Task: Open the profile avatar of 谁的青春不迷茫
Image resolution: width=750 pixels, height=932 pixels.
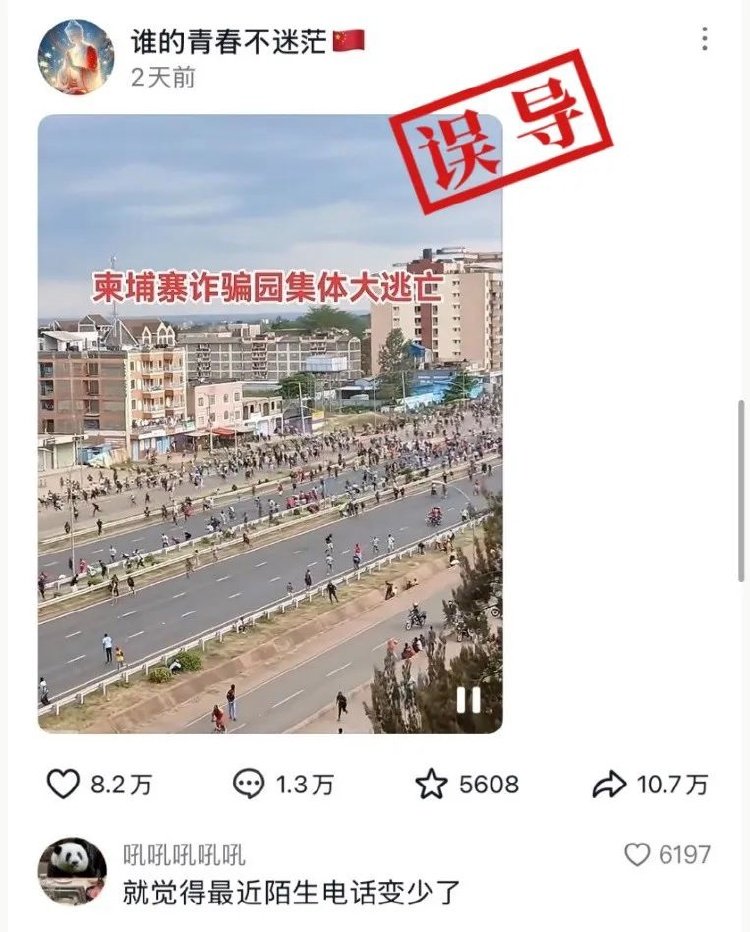Action: (76, 57)
